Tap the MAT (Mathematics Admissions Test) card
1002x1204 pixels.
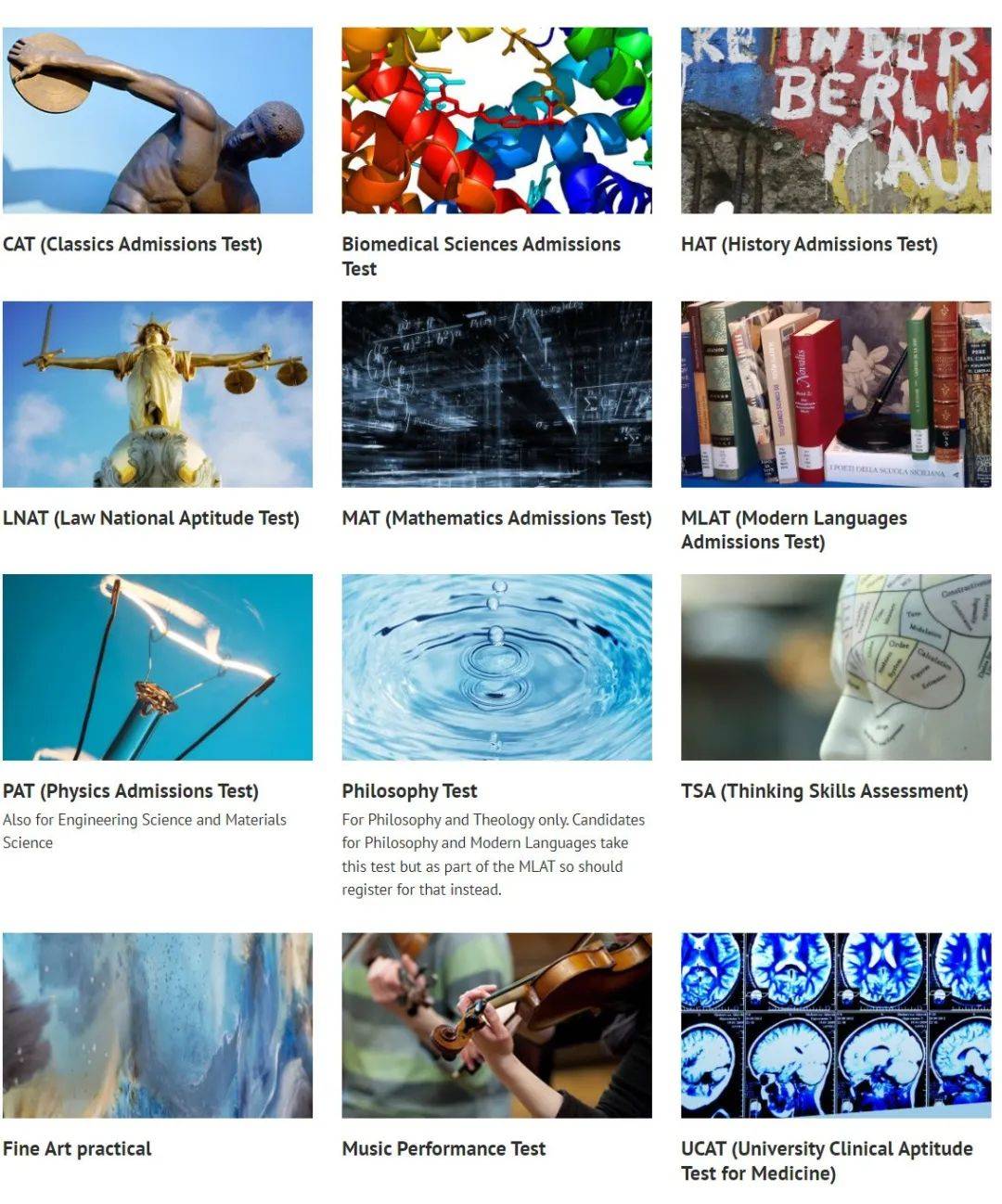496,394
